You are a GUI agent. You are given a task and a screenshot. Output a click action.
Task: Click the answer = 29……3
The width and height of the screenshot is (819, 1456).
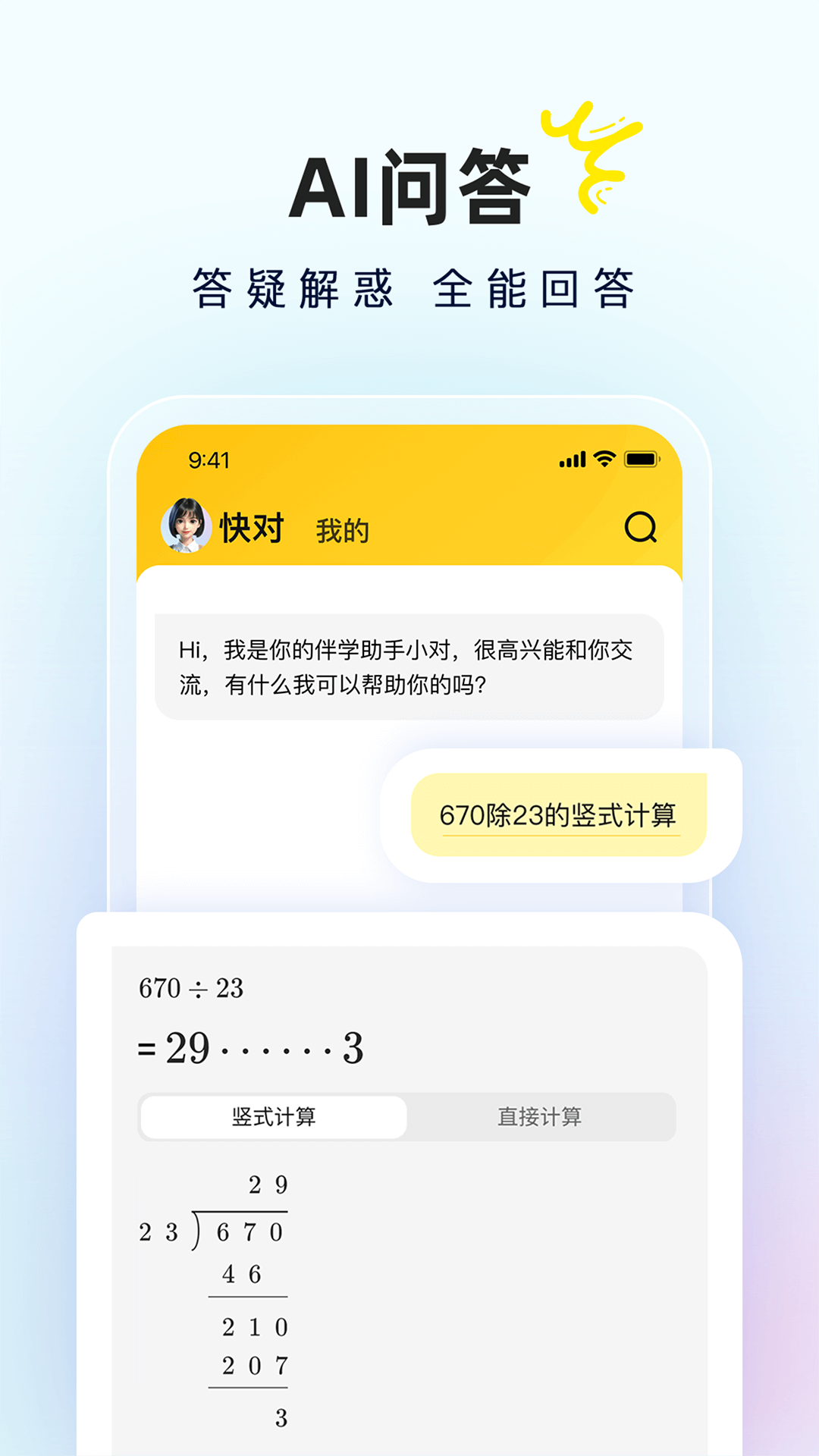pyautogui.click(x=250, y=1046)
